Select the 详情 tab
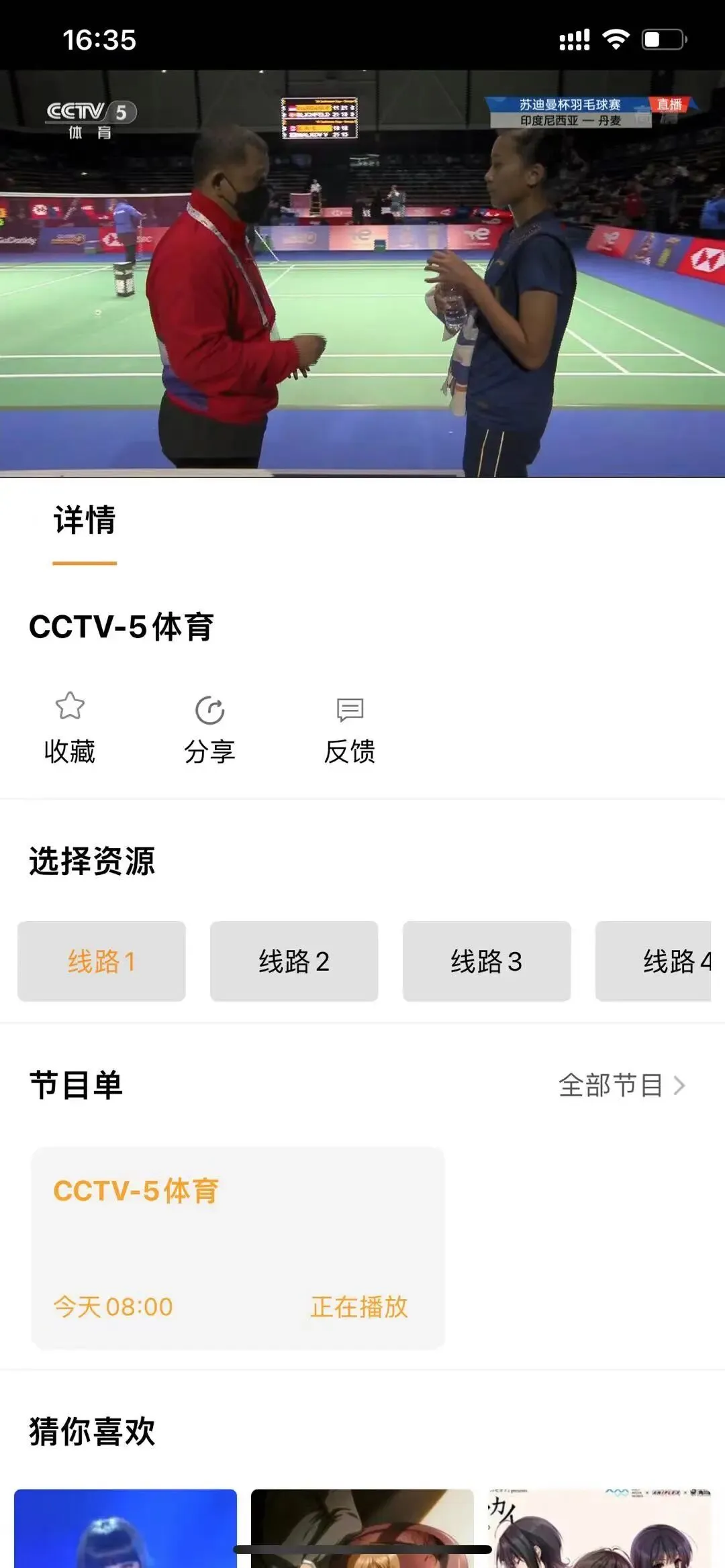 pyautogui.click(x=85, y=521)
